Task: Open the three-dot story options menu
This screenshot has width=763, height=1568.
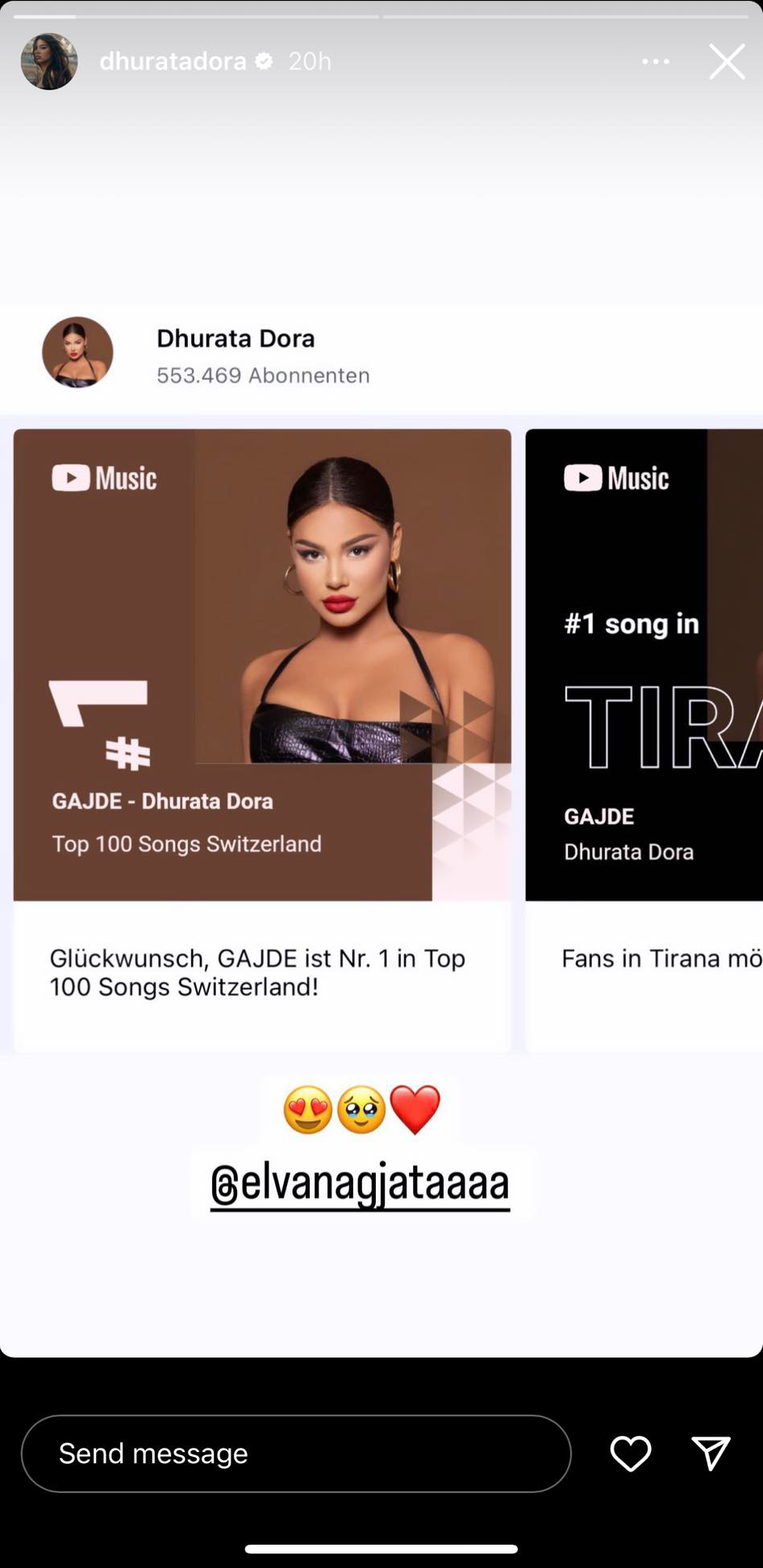Action: pos(655,62)
